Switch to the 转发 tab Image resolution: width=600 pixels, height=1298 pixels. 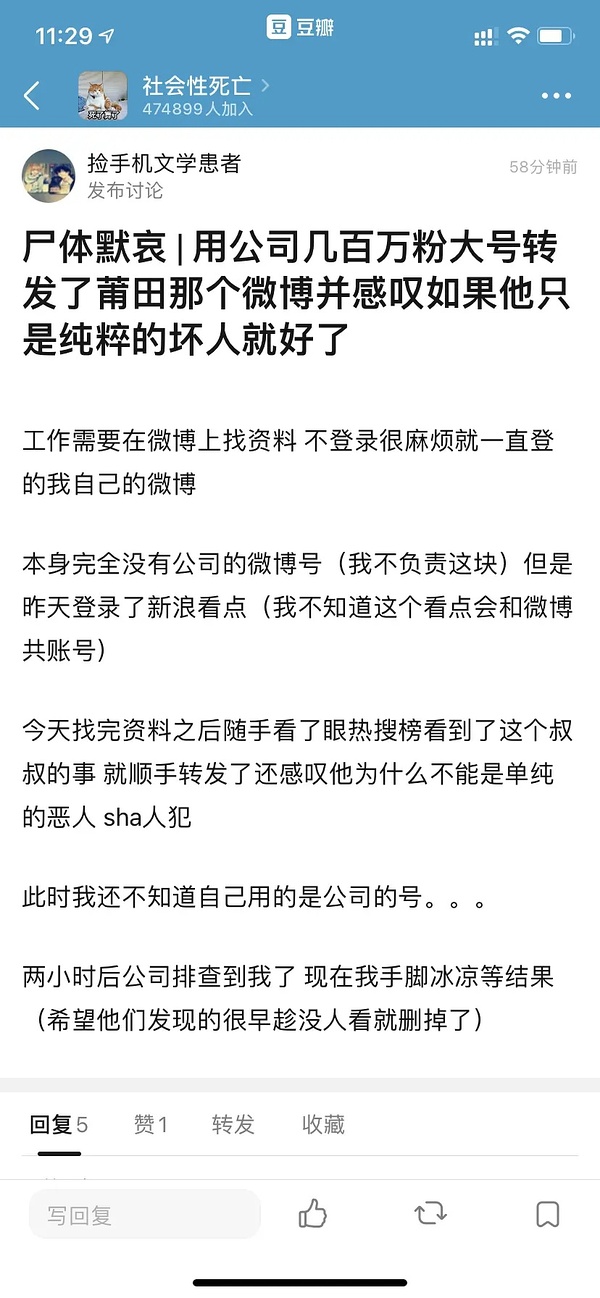click(233, 1125)
